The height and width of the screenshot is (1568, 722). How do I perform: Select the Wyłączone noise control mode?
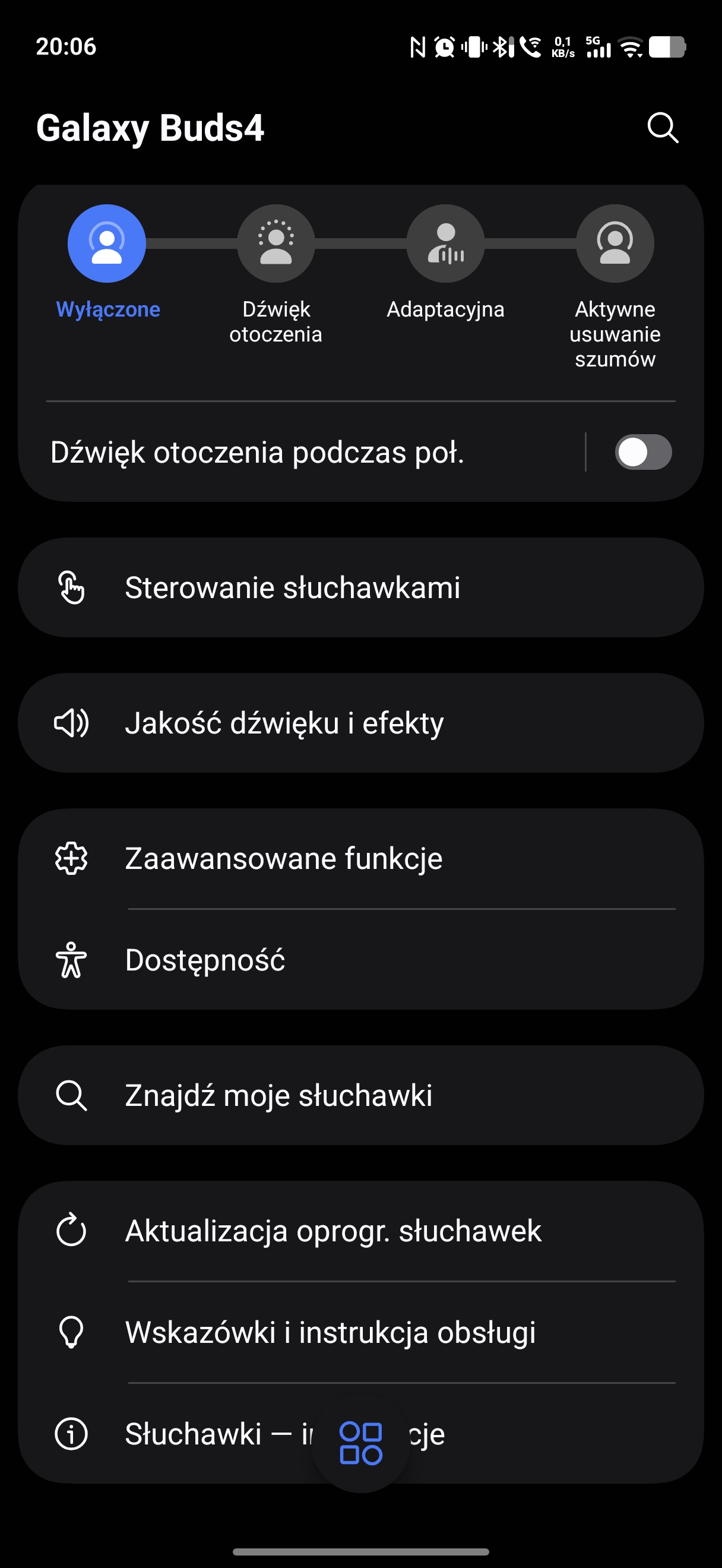point(106,244)
